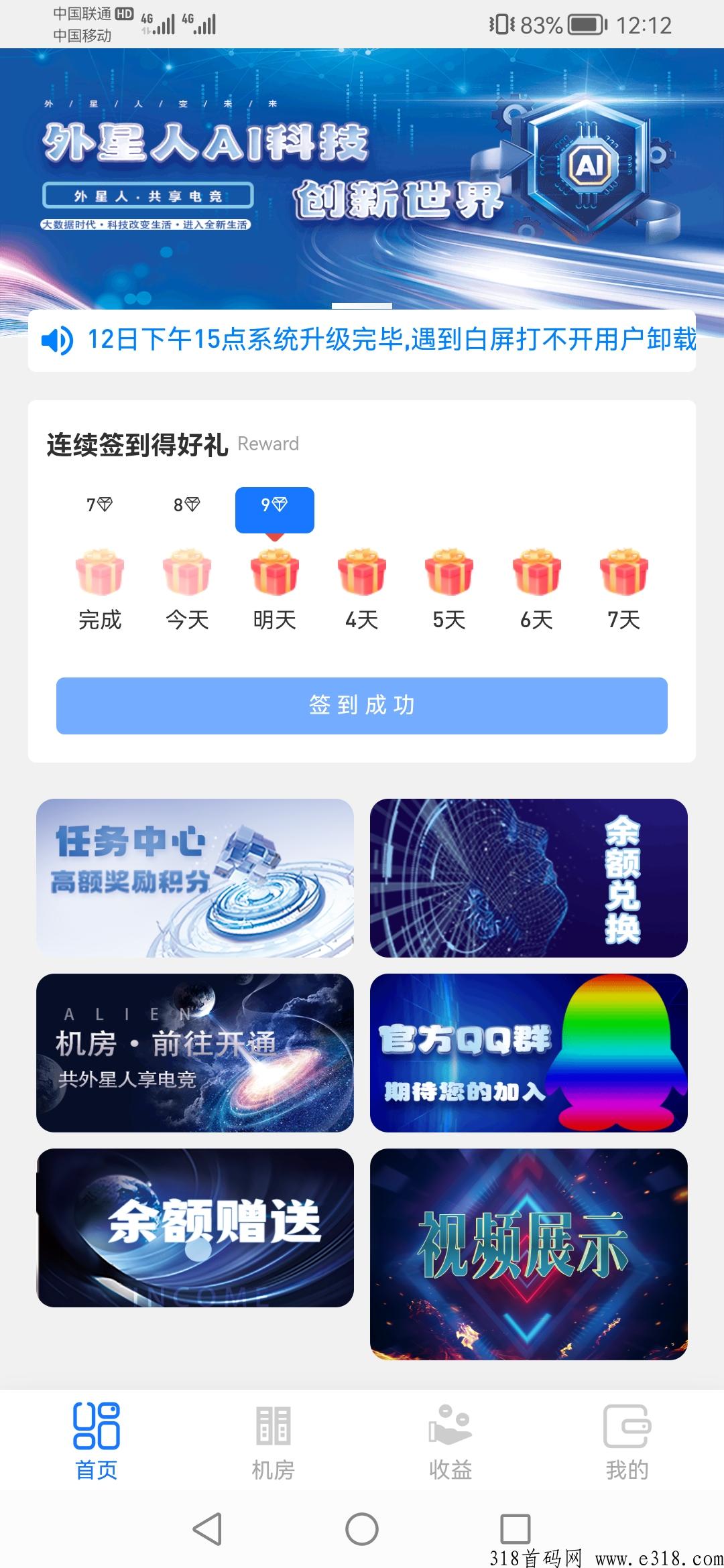The width and height of the screenshot is (724, 1568).
Task: Switch to the 我的 profile tab
Action: coord(627,1441)
